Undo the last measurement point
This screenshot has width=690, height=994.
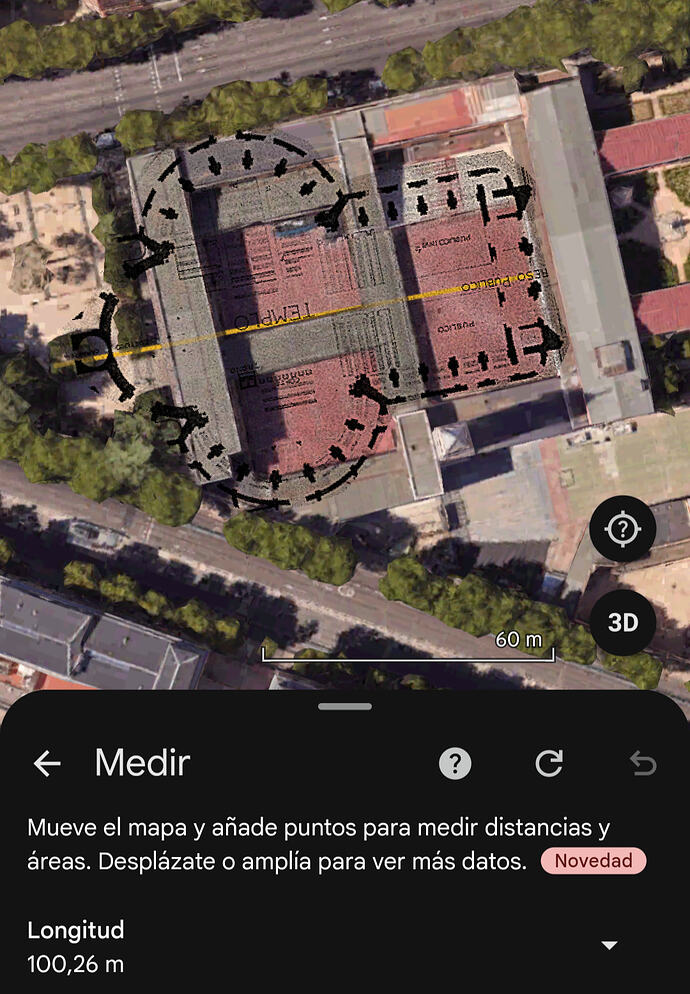tap(642, 764)
